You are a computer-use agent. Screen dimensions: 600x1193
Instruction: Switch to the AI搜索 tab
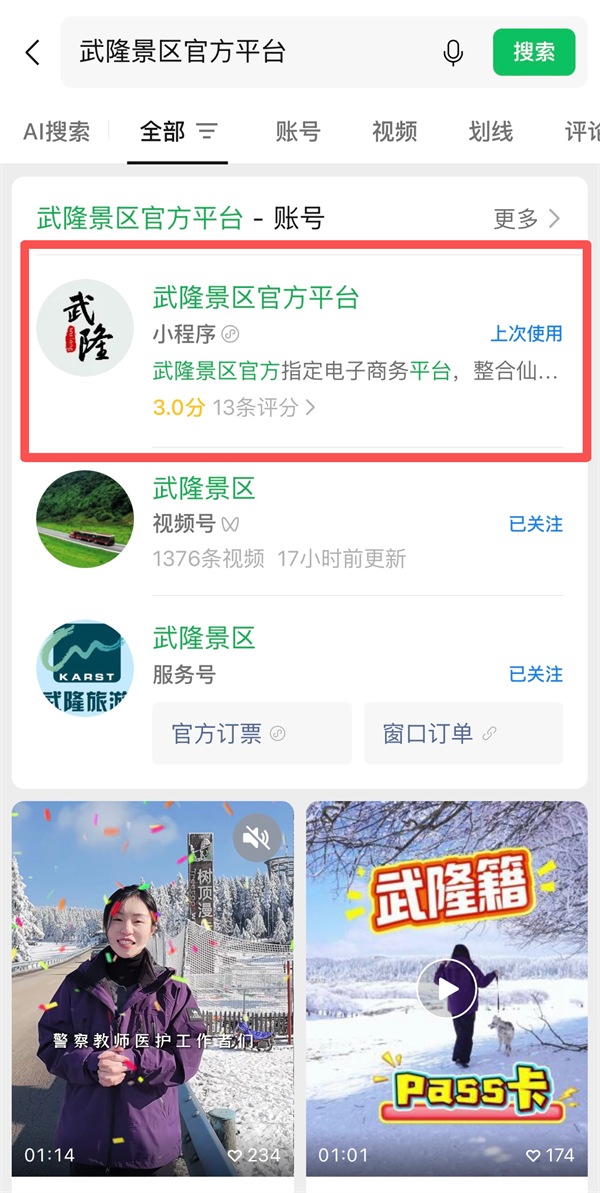coord(56,131)
